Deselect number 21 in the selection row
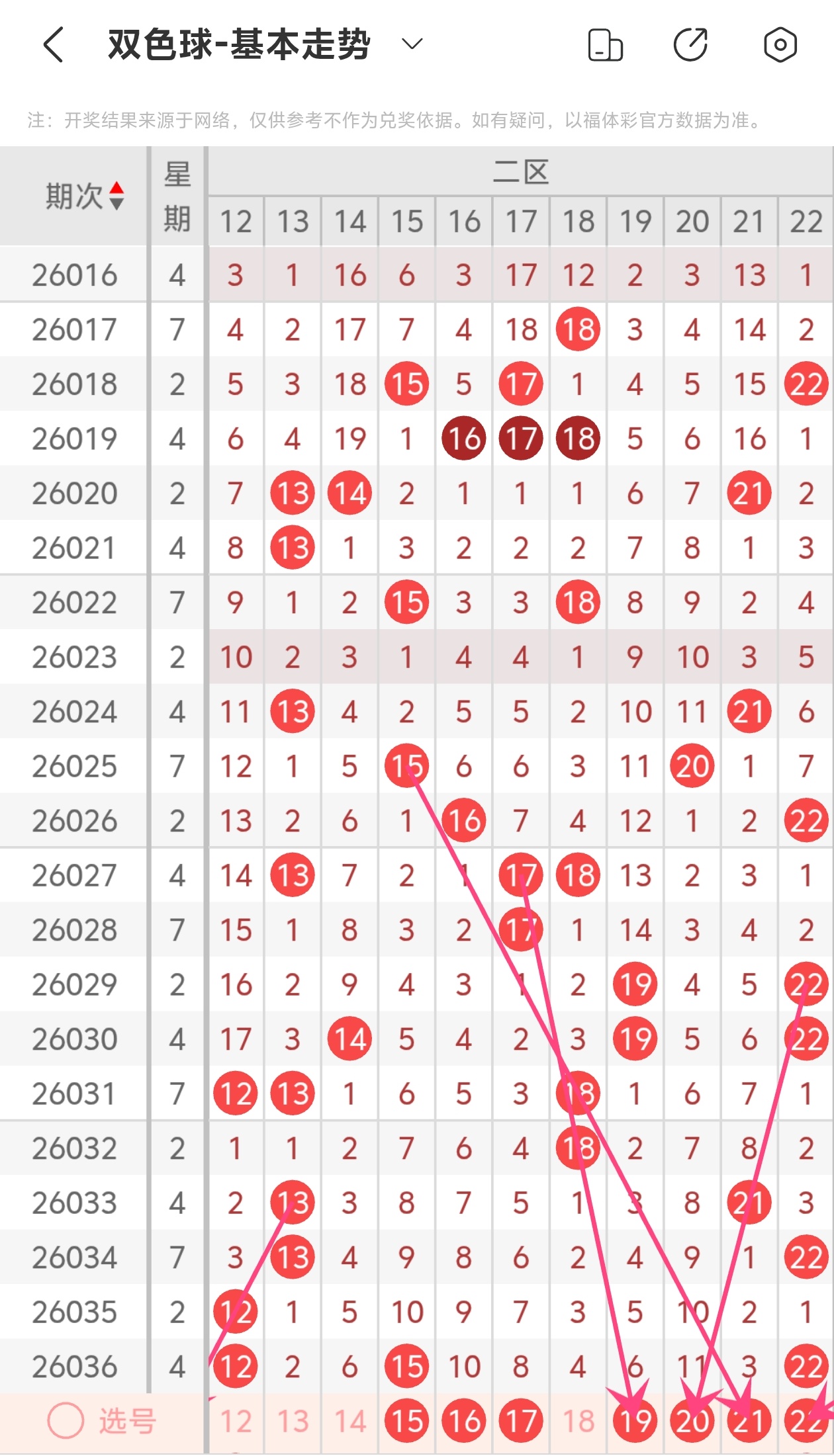 point(749,1421)
